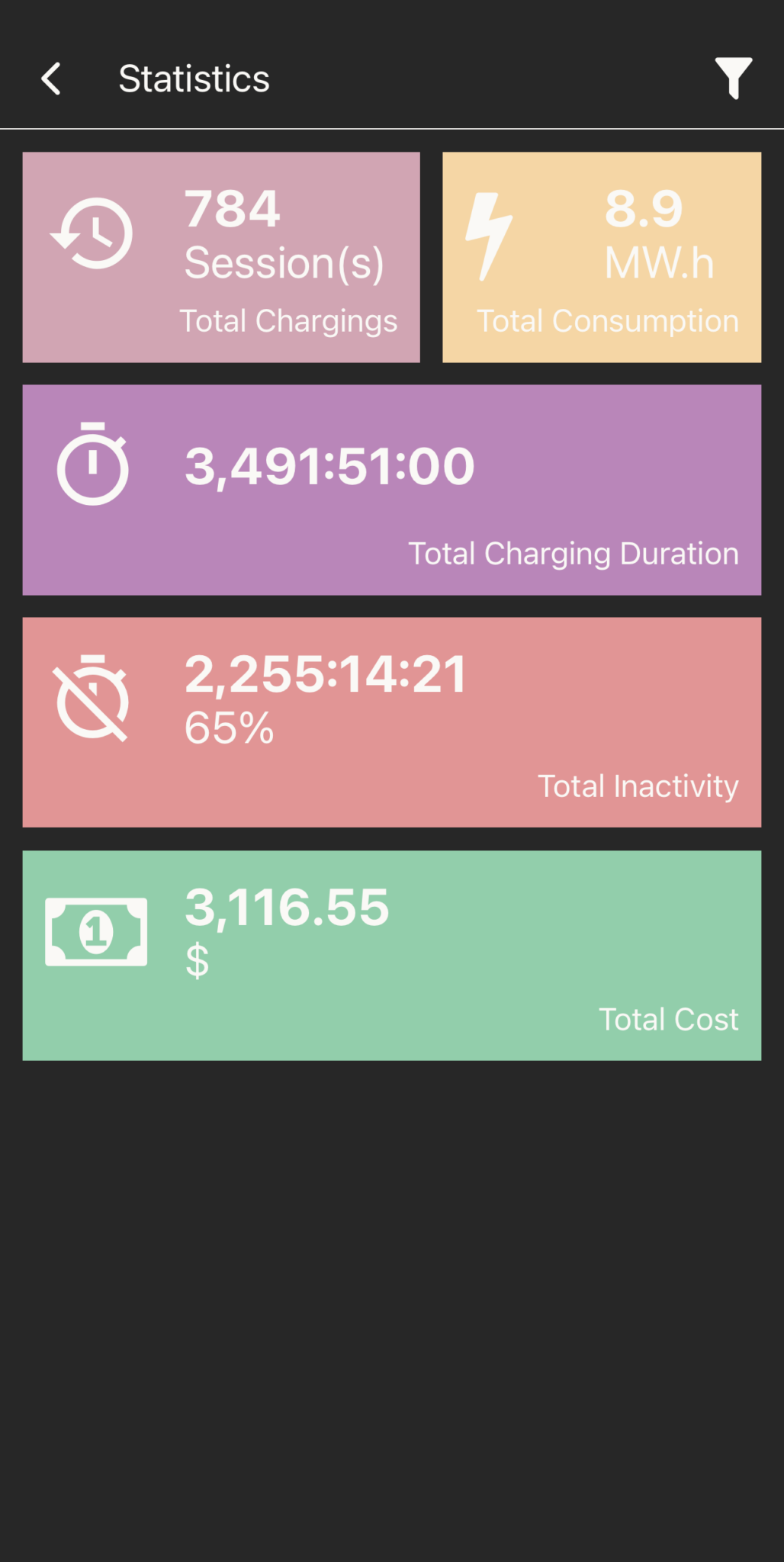
Task: Go back from the Statistics screen
Action: tap(51, 79)
